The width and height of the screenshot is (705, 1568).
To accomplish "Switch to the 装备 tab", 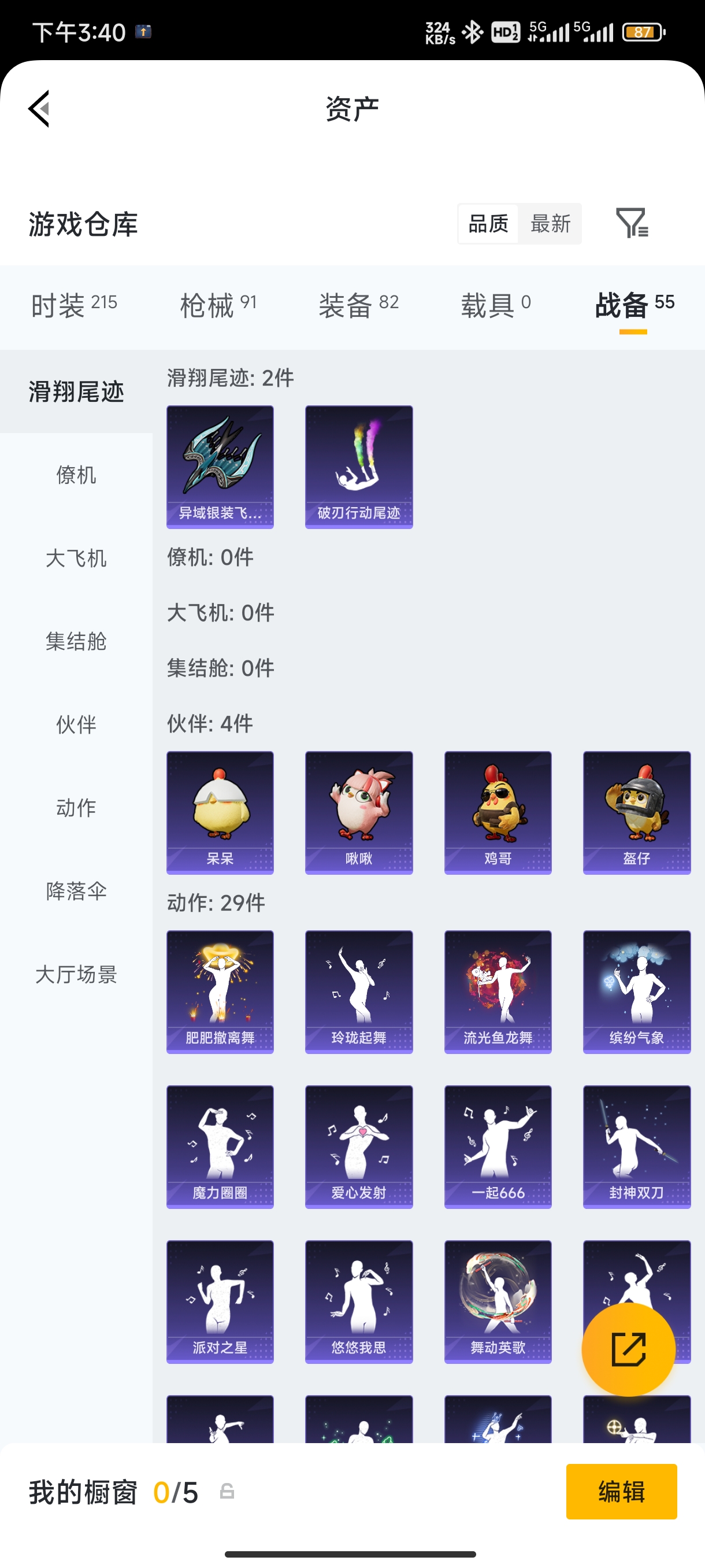I will pos(358,304).
